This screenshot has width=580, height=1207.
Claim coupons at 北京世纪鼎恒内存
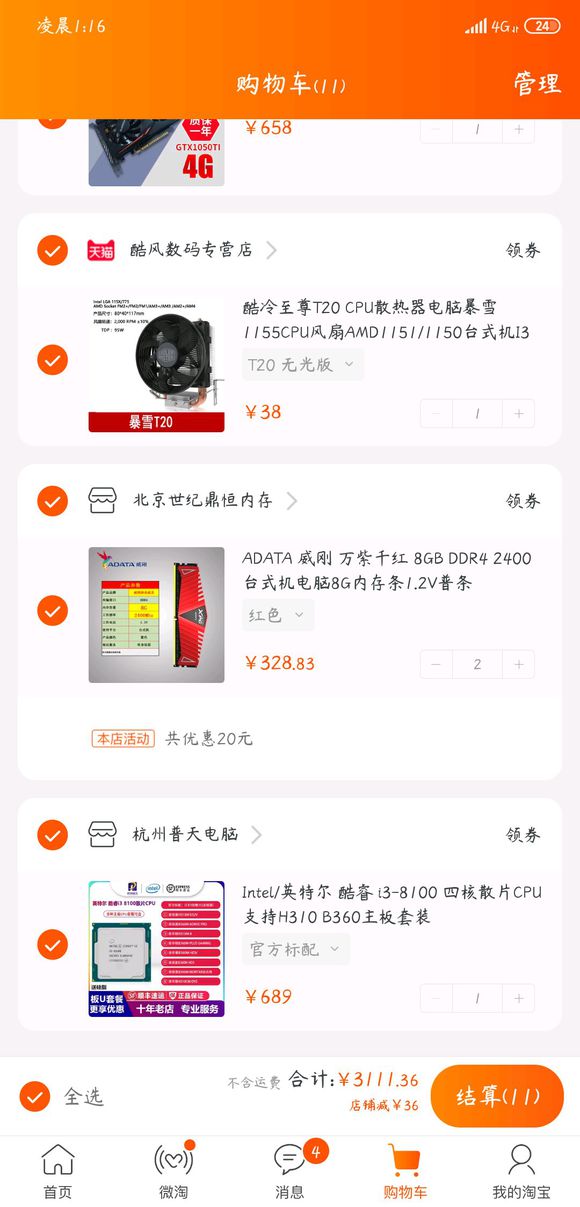click(x=522, y=500)
